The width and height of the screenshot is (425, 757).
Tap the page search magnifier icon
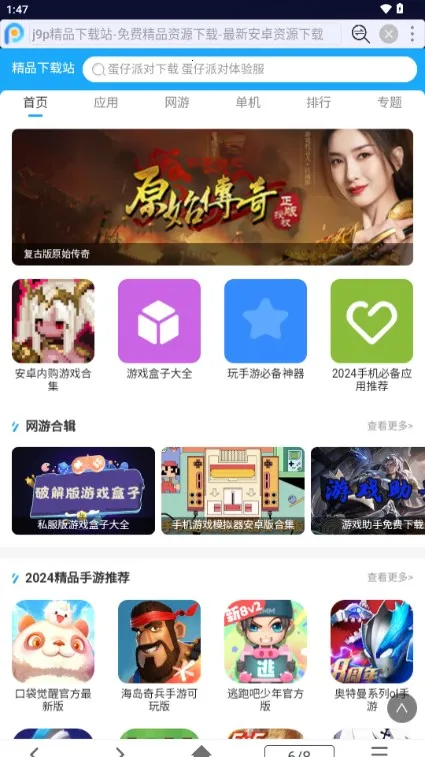(360, 34)
